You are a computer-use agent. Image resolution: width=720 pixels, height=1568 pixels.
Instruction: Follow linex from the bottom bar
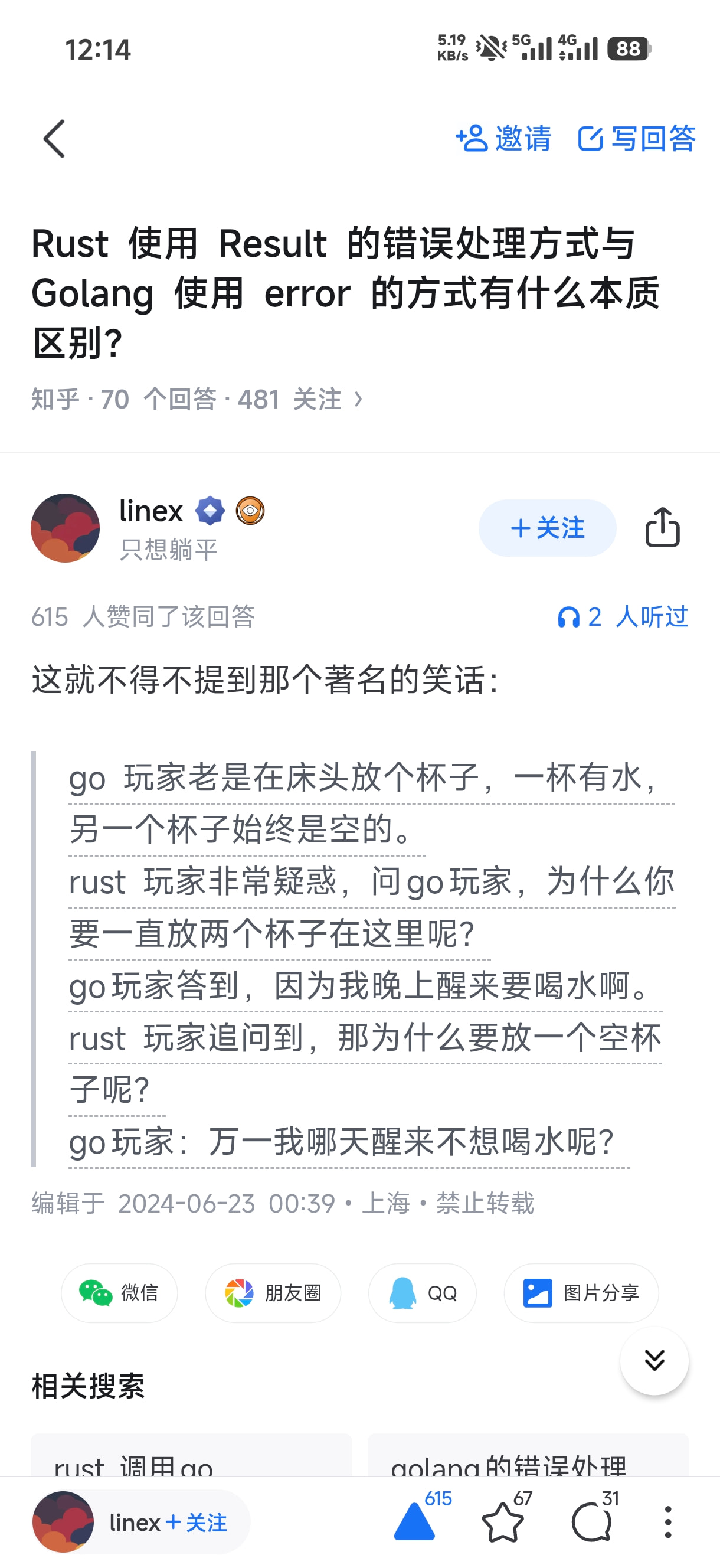point(197,1523)
